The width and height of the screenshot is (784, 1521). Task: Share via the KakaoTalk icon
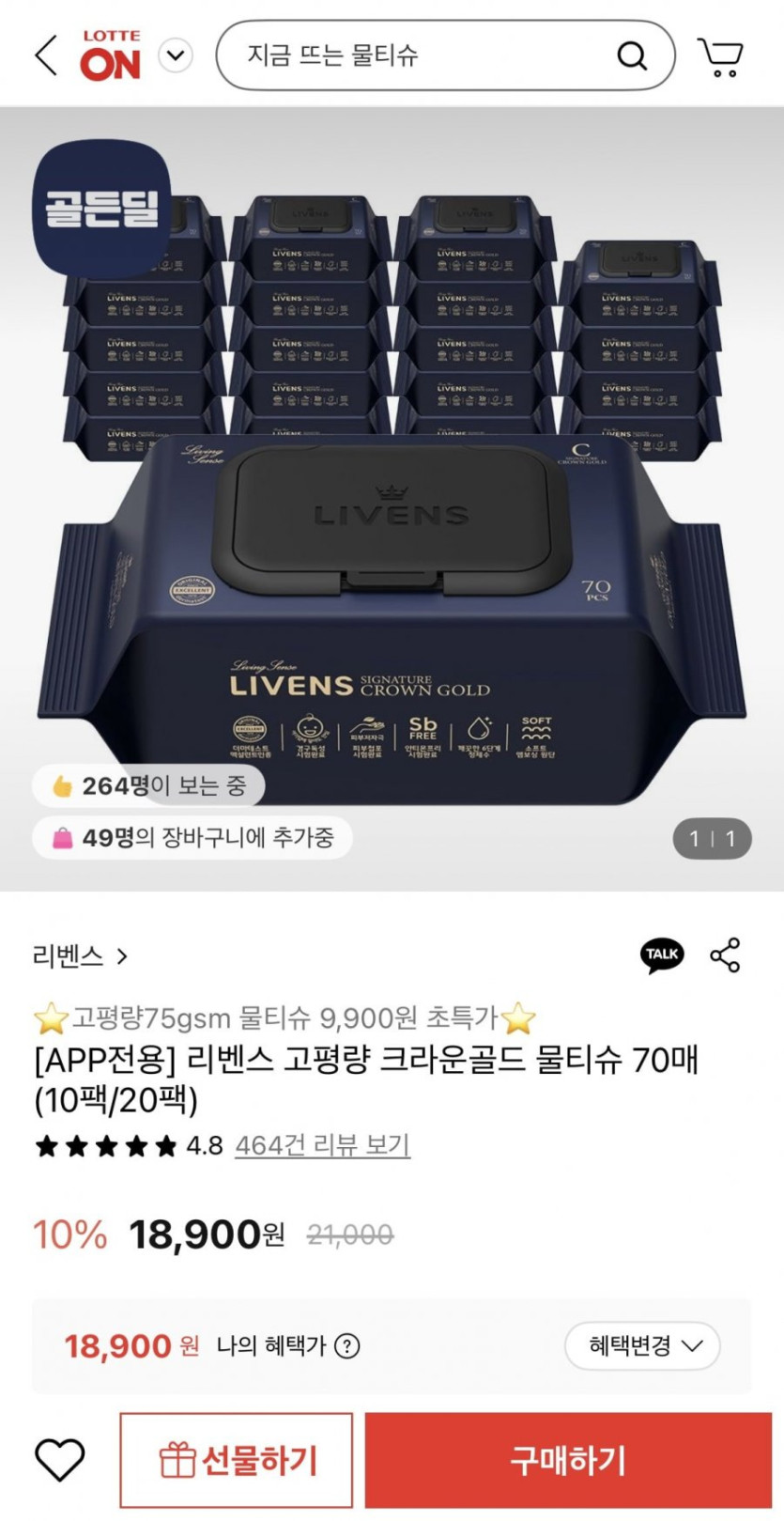click(x=662, y=955)
